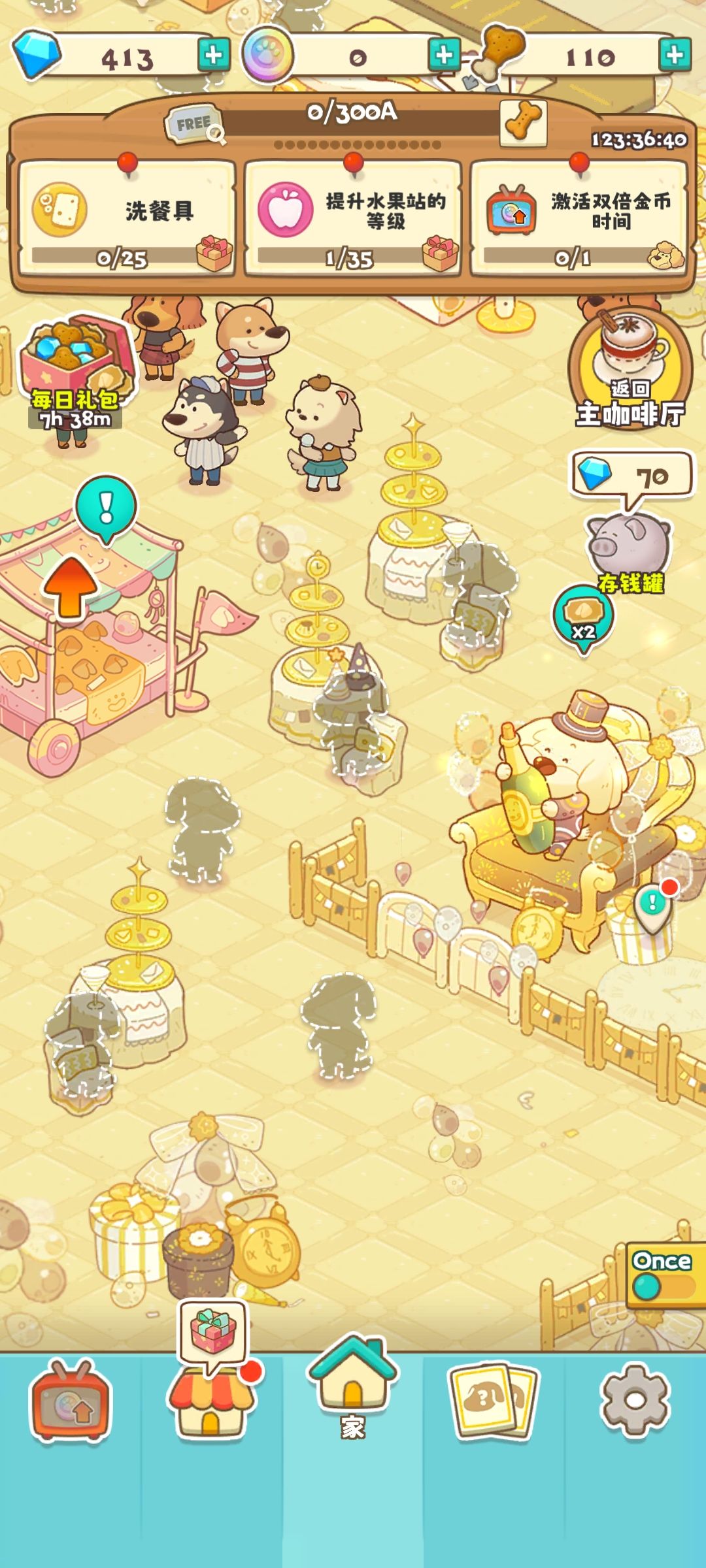Open the FREE magnifier tag
This screenshot has width=706, height=1568.
click(x=193, y=124)
